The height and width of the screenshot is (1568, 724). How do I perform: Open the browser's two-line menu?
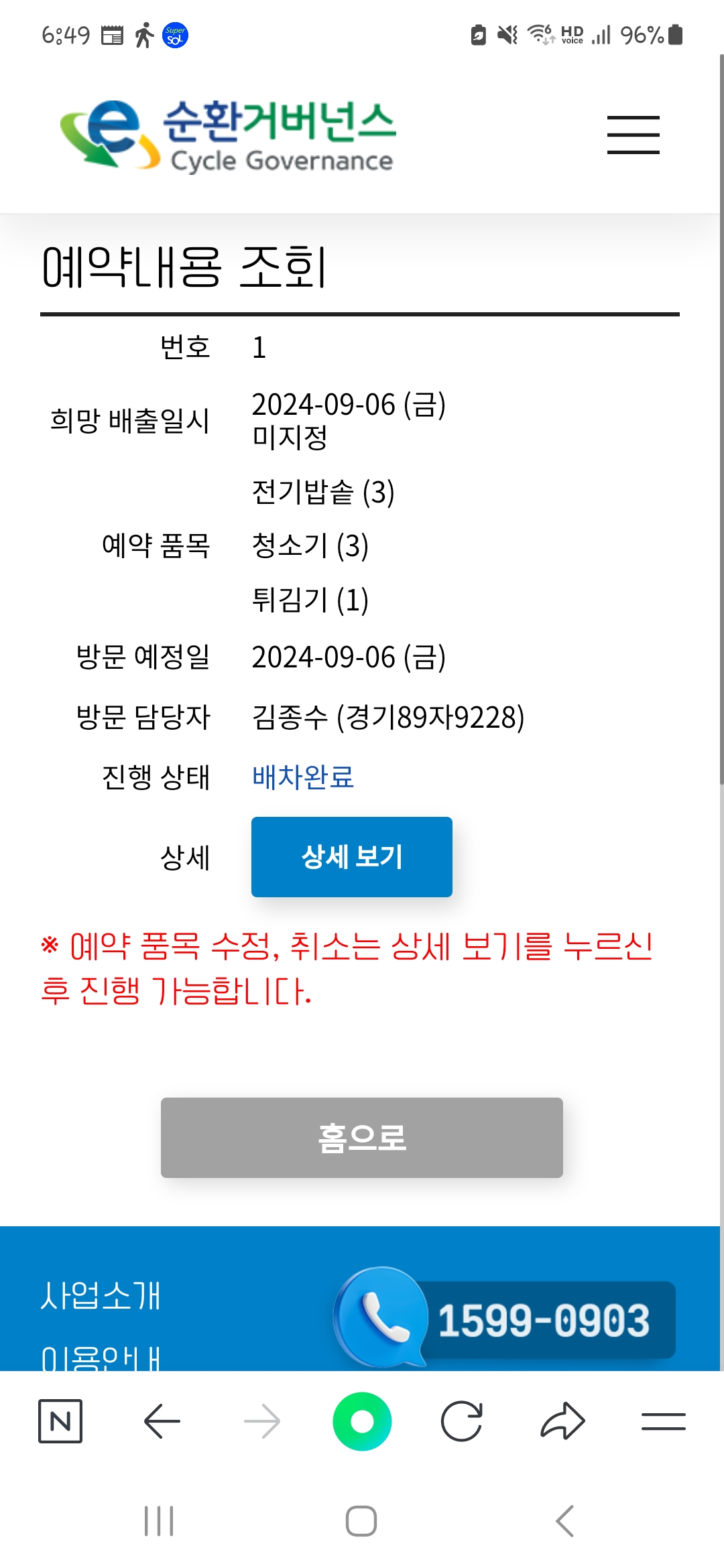pos(663,1421)
